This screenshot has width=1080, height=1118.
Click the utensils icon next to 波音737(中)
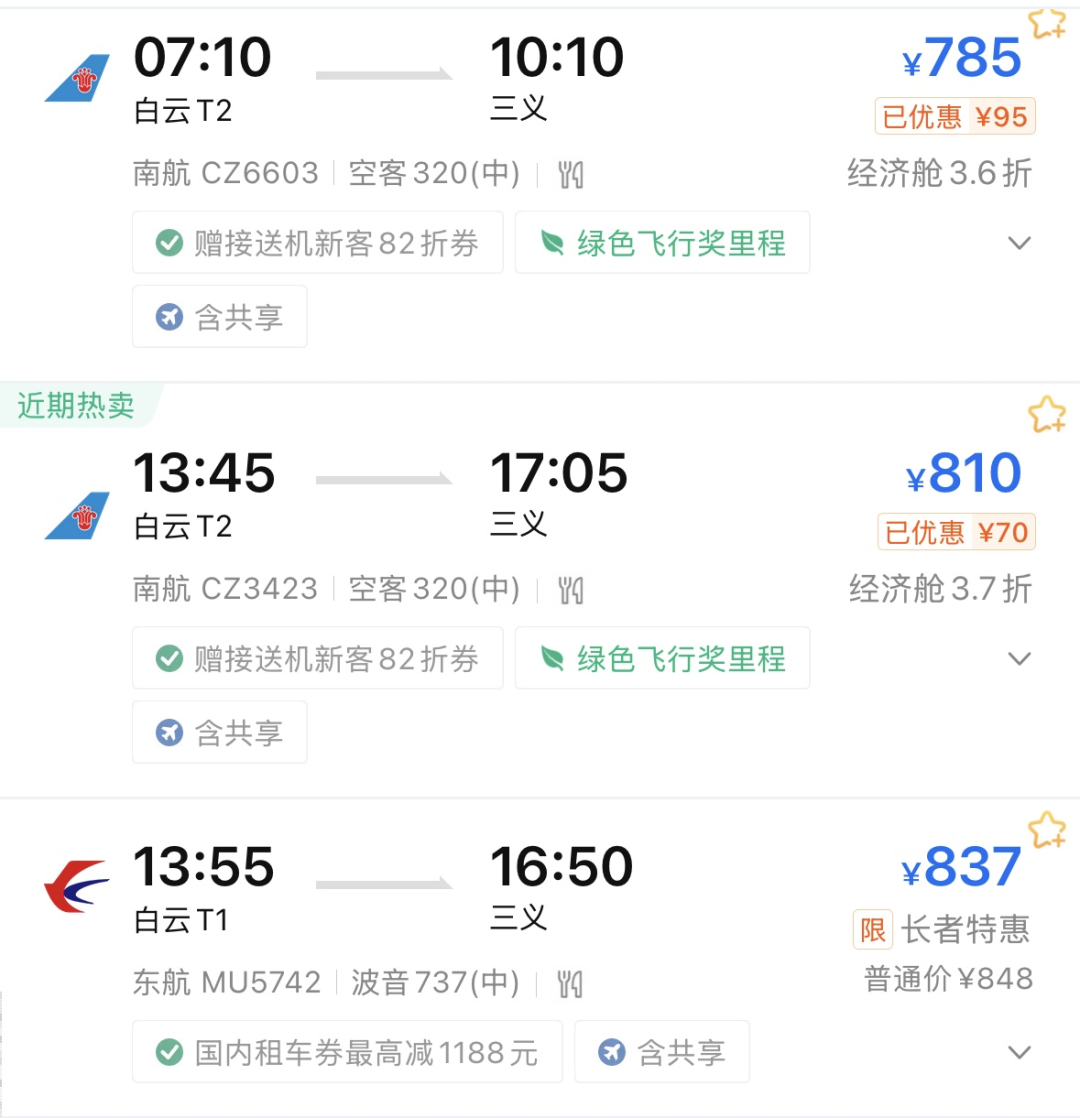point(570,984)
